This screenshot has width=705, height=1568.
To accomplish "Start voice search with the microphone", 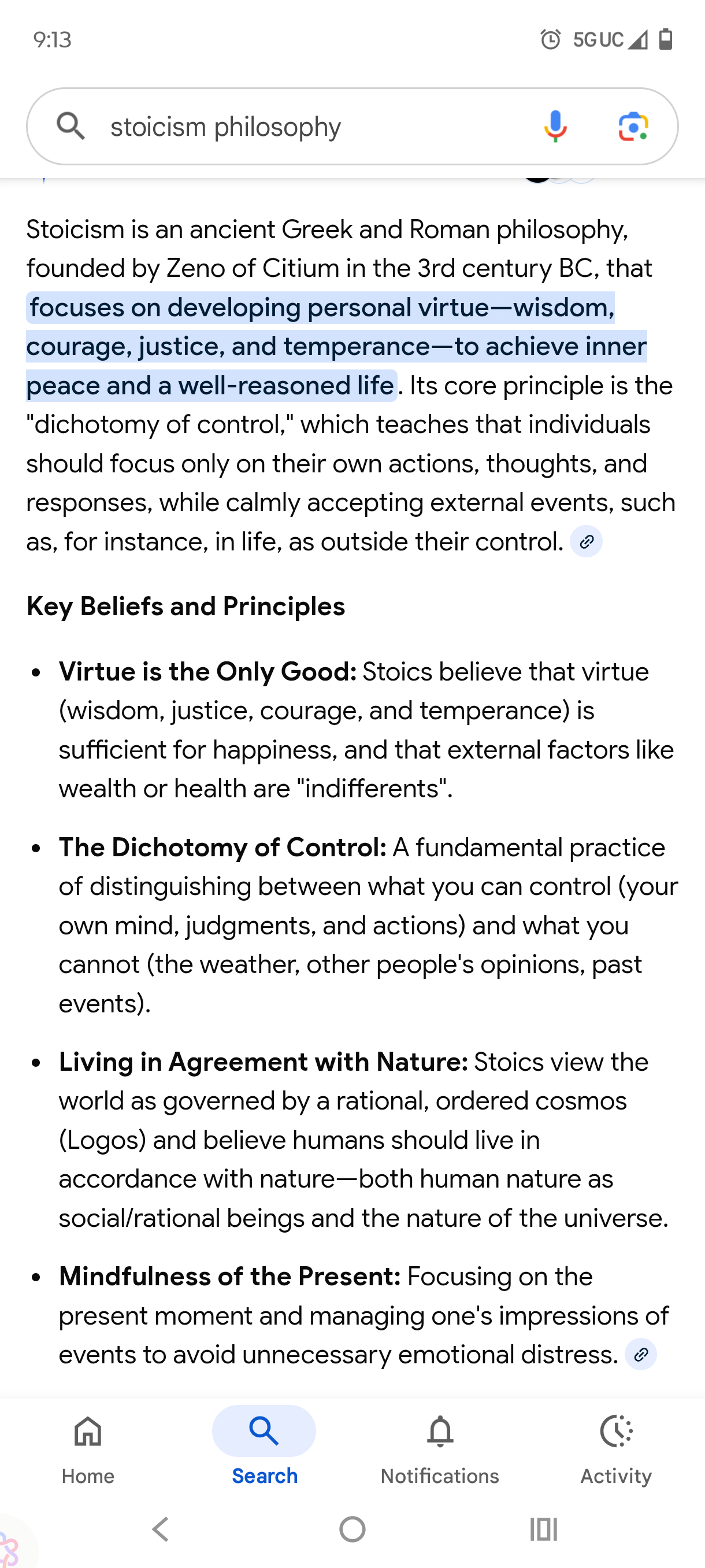I will coord(555,127).
